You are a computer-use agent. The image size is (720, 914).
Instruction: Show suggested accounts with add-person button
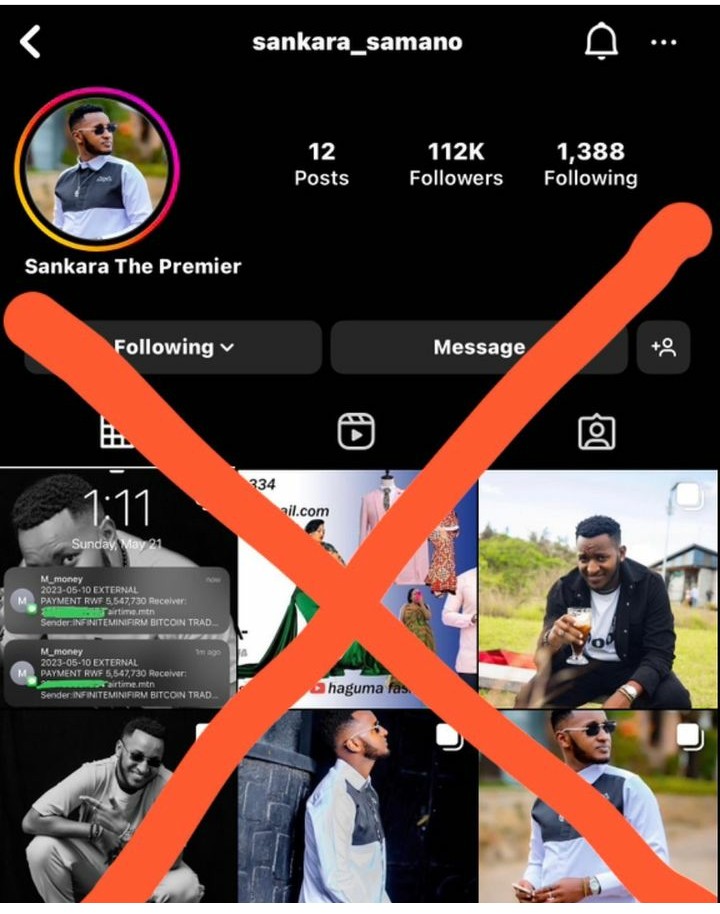(663, 347)
